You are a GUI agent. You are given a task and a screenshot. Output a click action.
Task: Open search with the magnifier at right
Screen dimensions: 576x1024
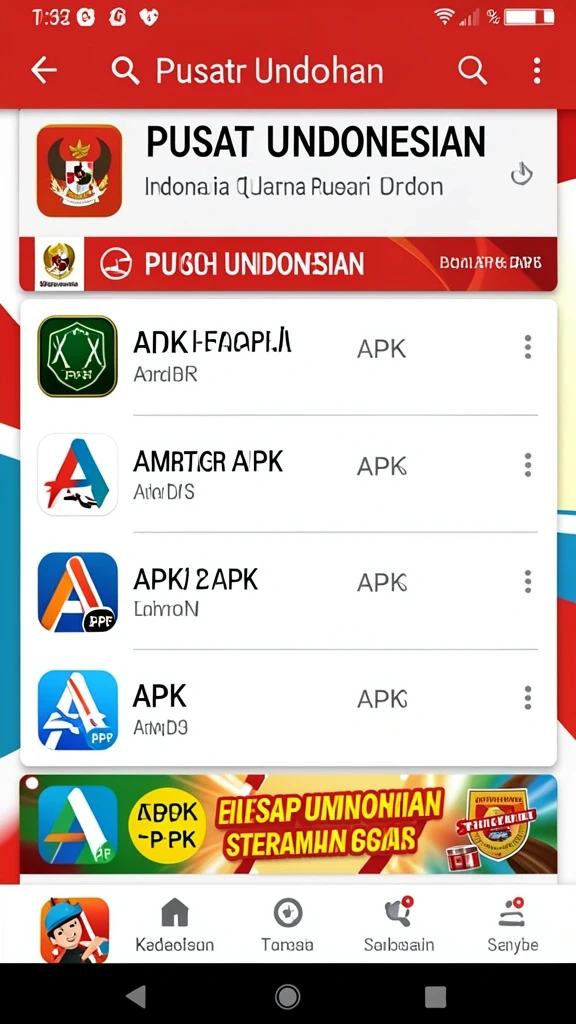472,70
